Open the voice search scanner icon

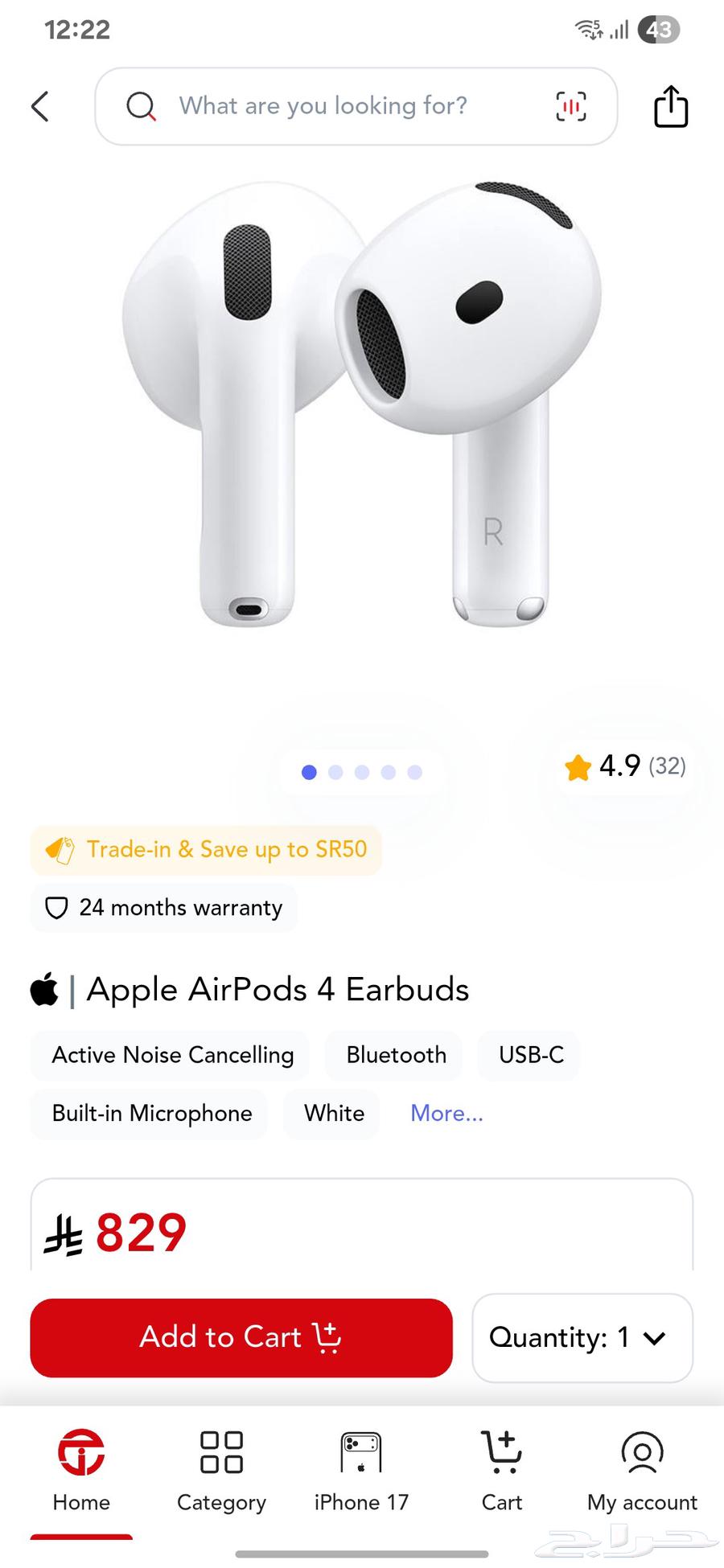[x=570, y=106]
